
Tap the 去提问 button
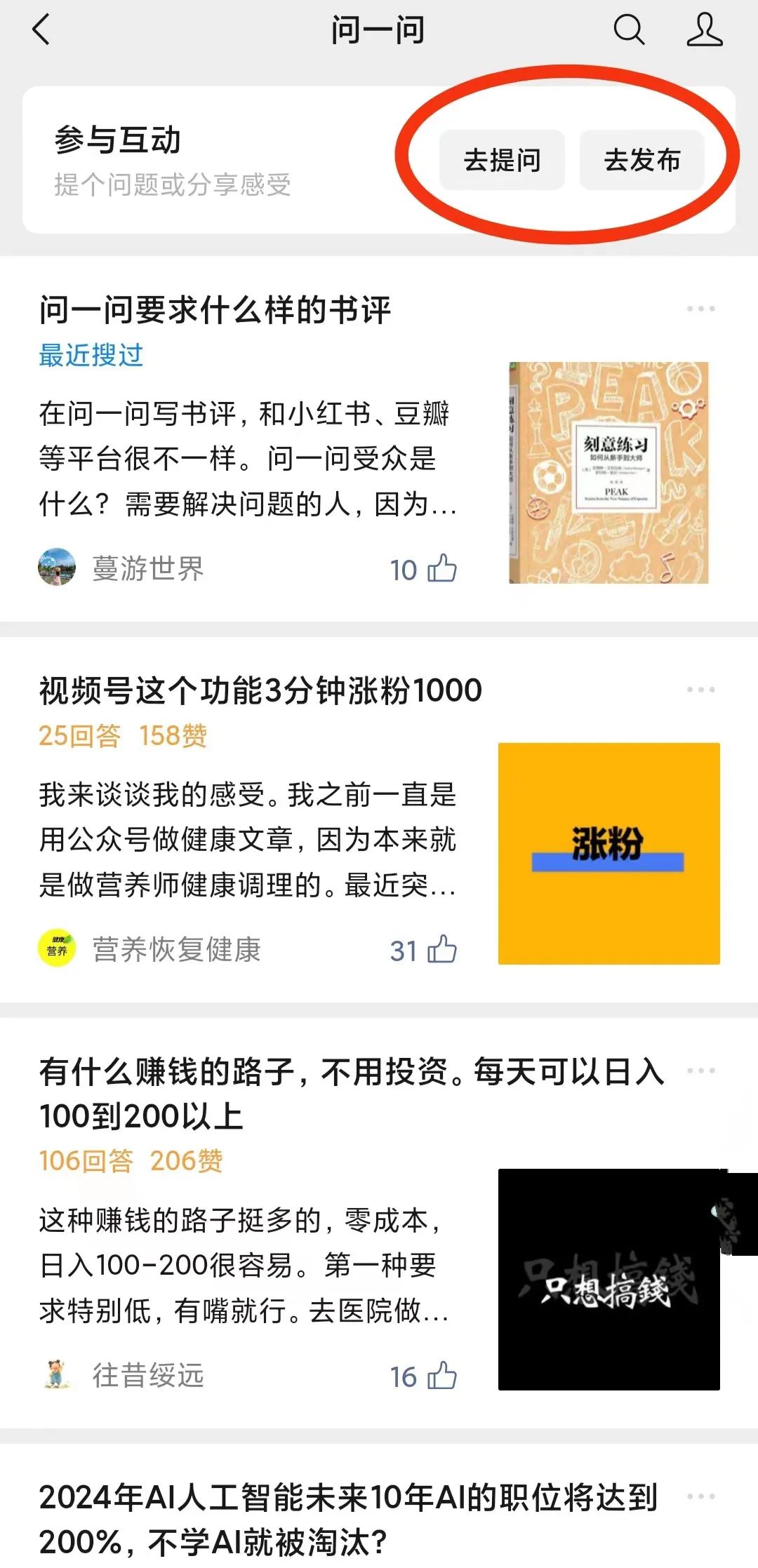[x=502, y=160]
